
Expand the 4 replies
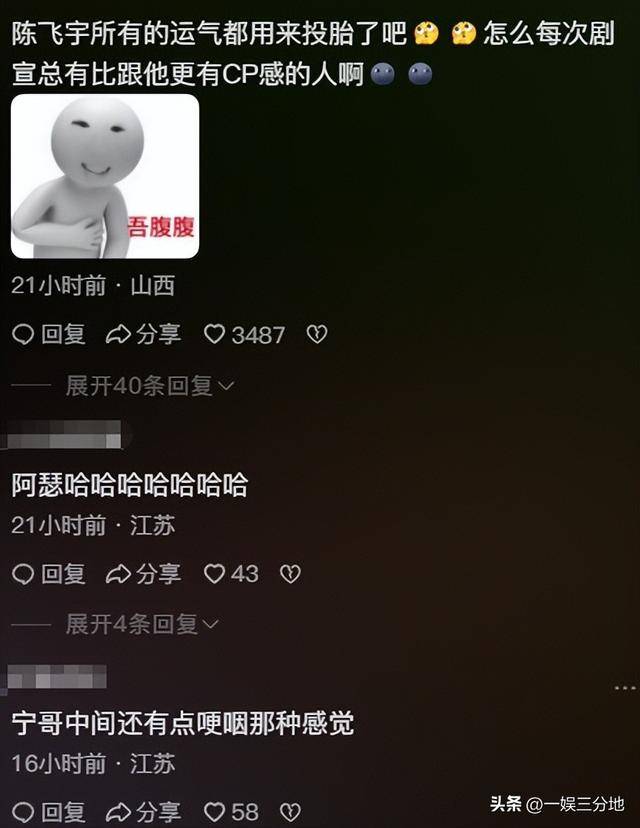(142, 625)
